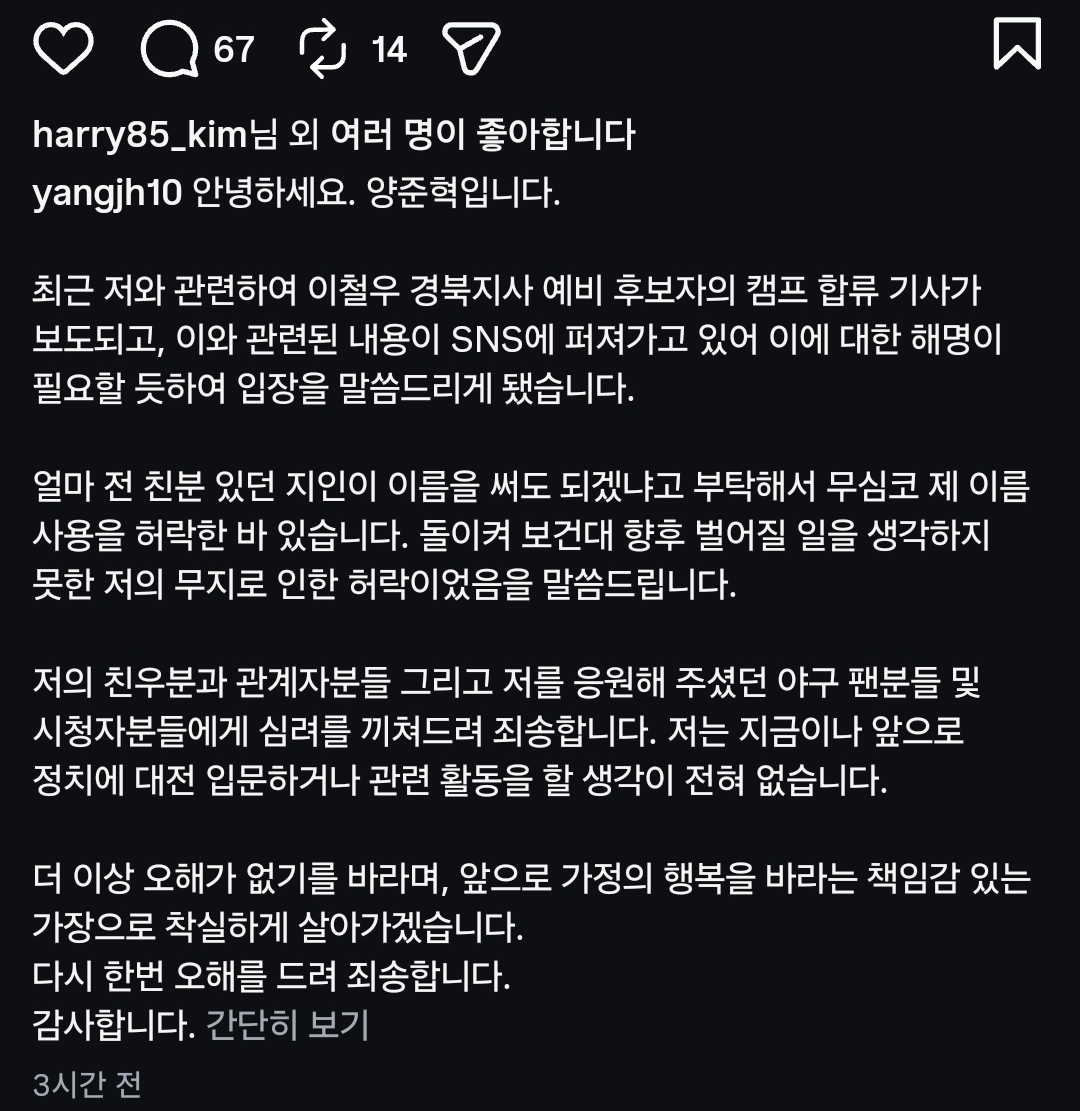Like this post with the heart icon
This screenshot has height=1111, width=1080.
[x=63, y=48]
